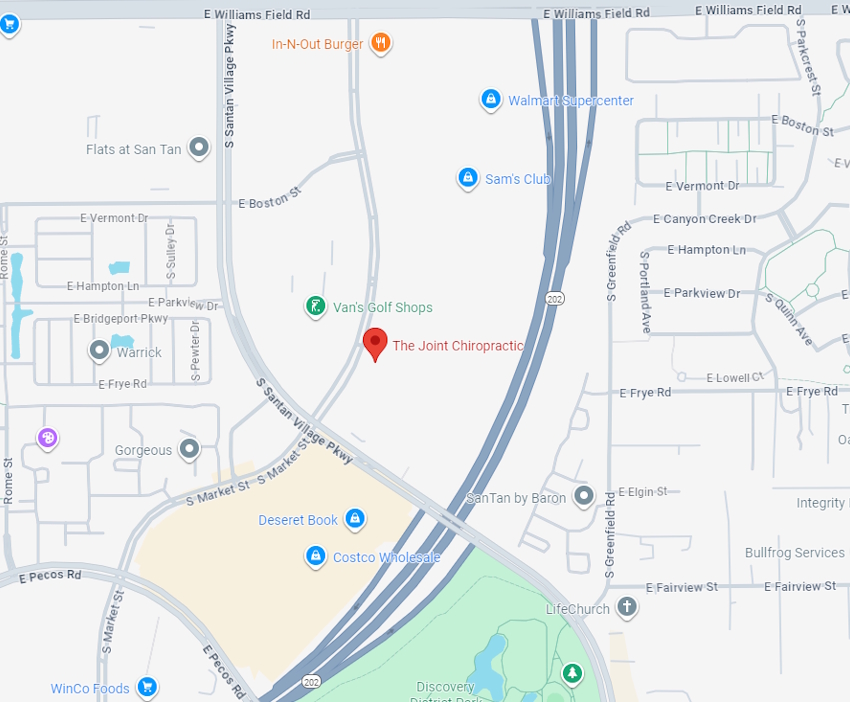Tap the purple marker near Rome St
This screenshot has height=702, width=850.
[48, 437]
